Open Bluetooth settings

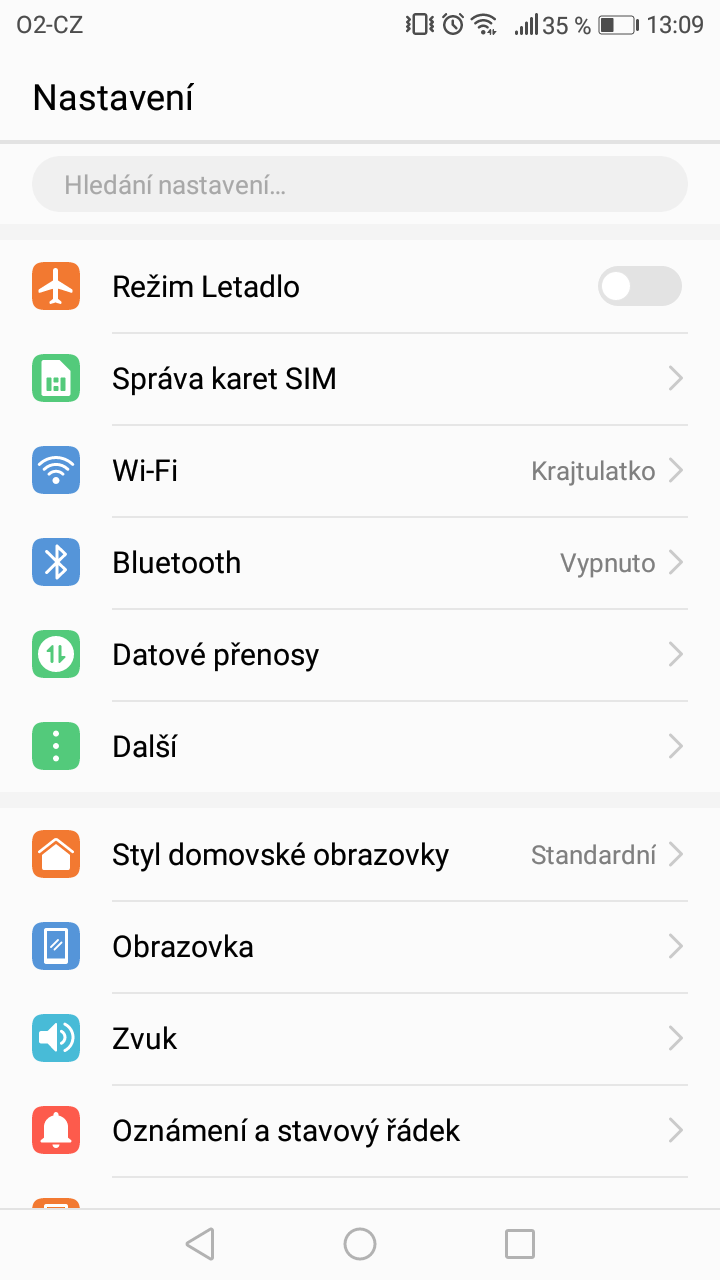coord(360,563)
